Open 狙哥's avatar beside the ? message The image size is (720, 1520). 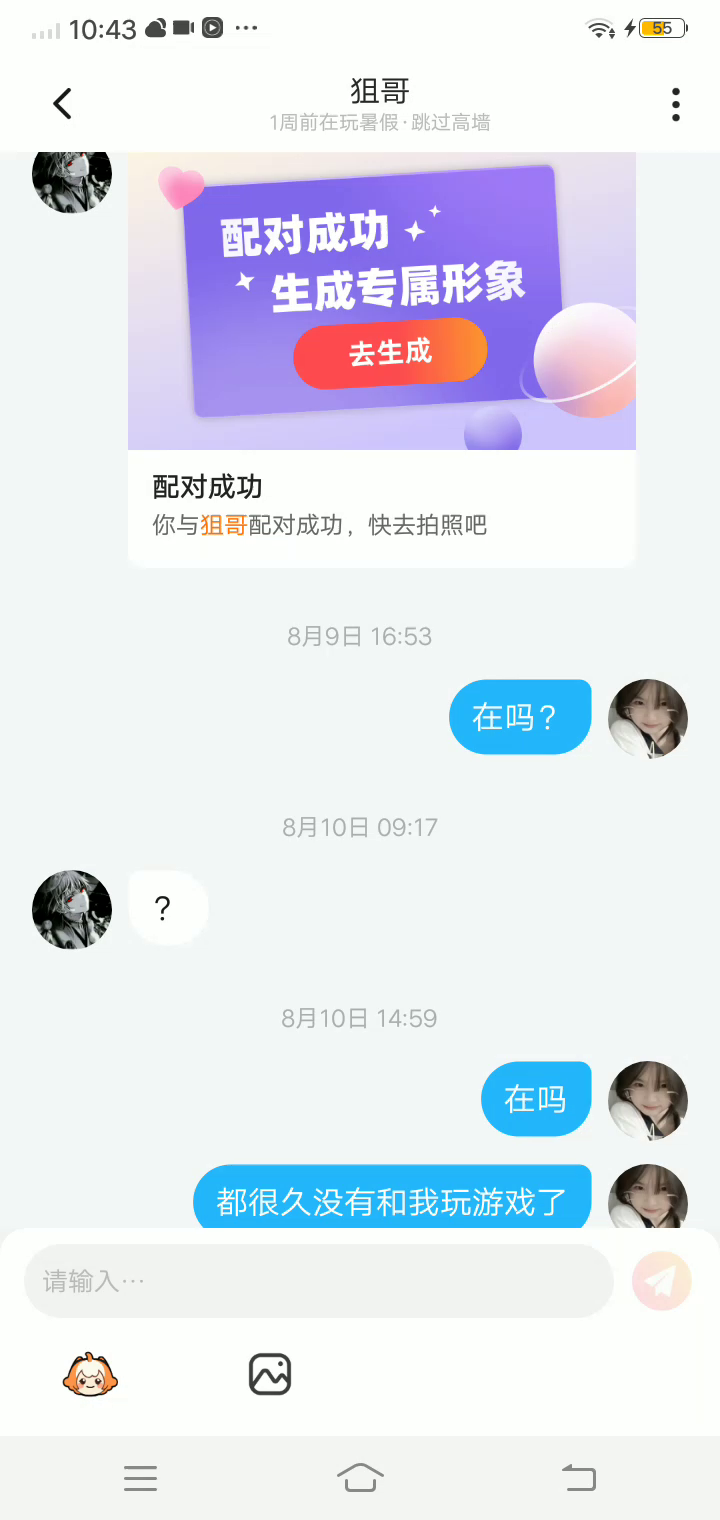pyautogui.click(x=72, y=909)
